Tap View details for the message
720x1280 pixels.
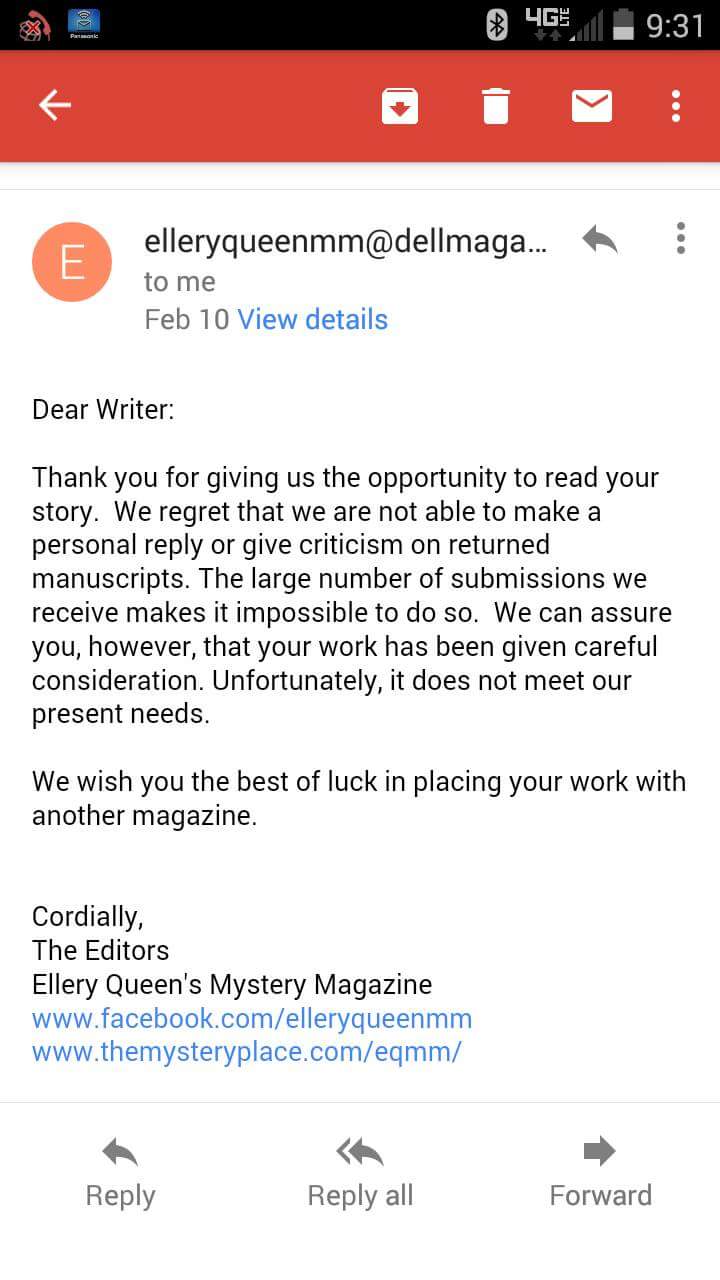[312, 319]
